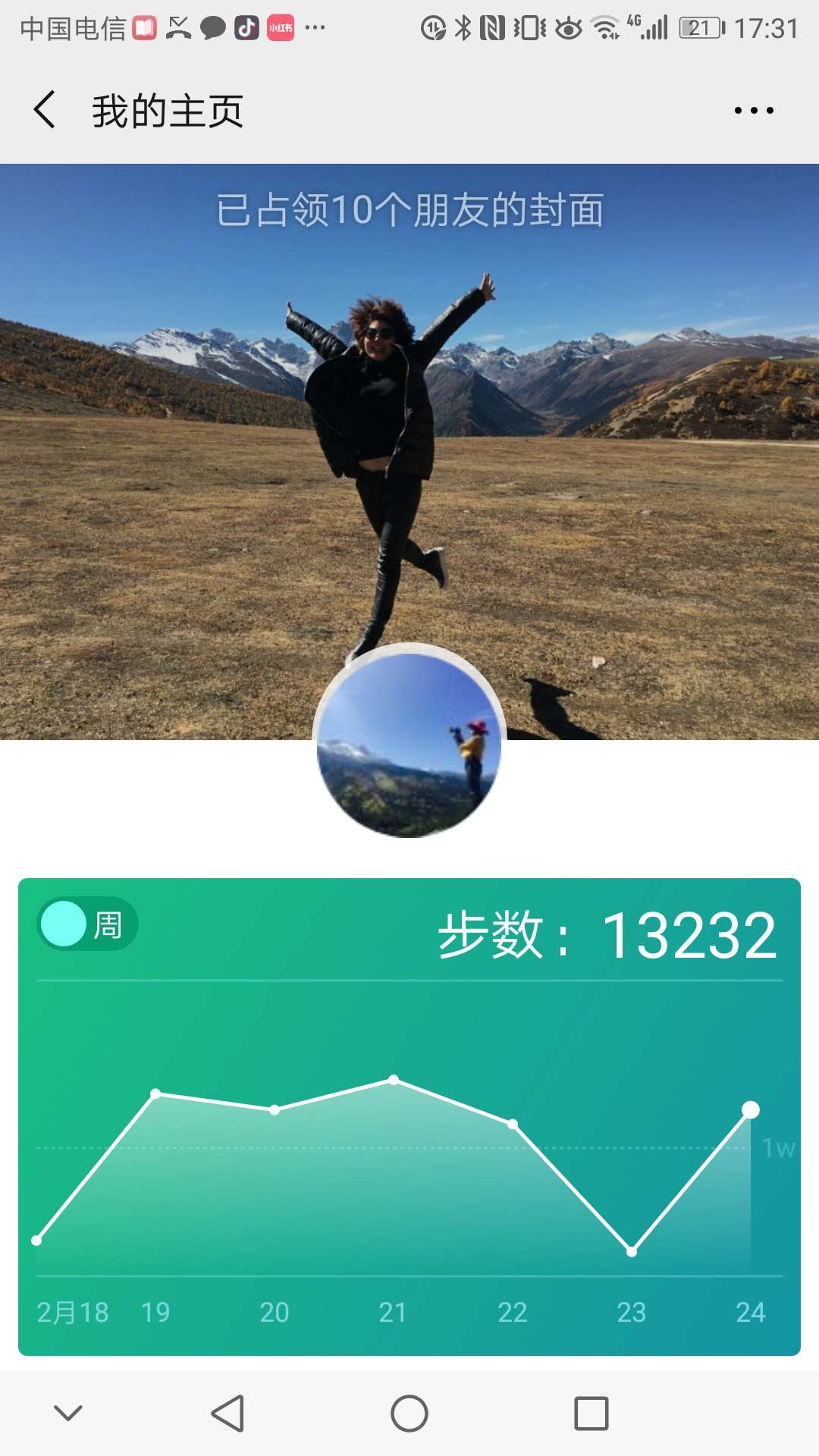Tap the 已占领10个朋友的封面 banner
The image size is (819, 1456).
pyautogui.click(x=409, y=211)
